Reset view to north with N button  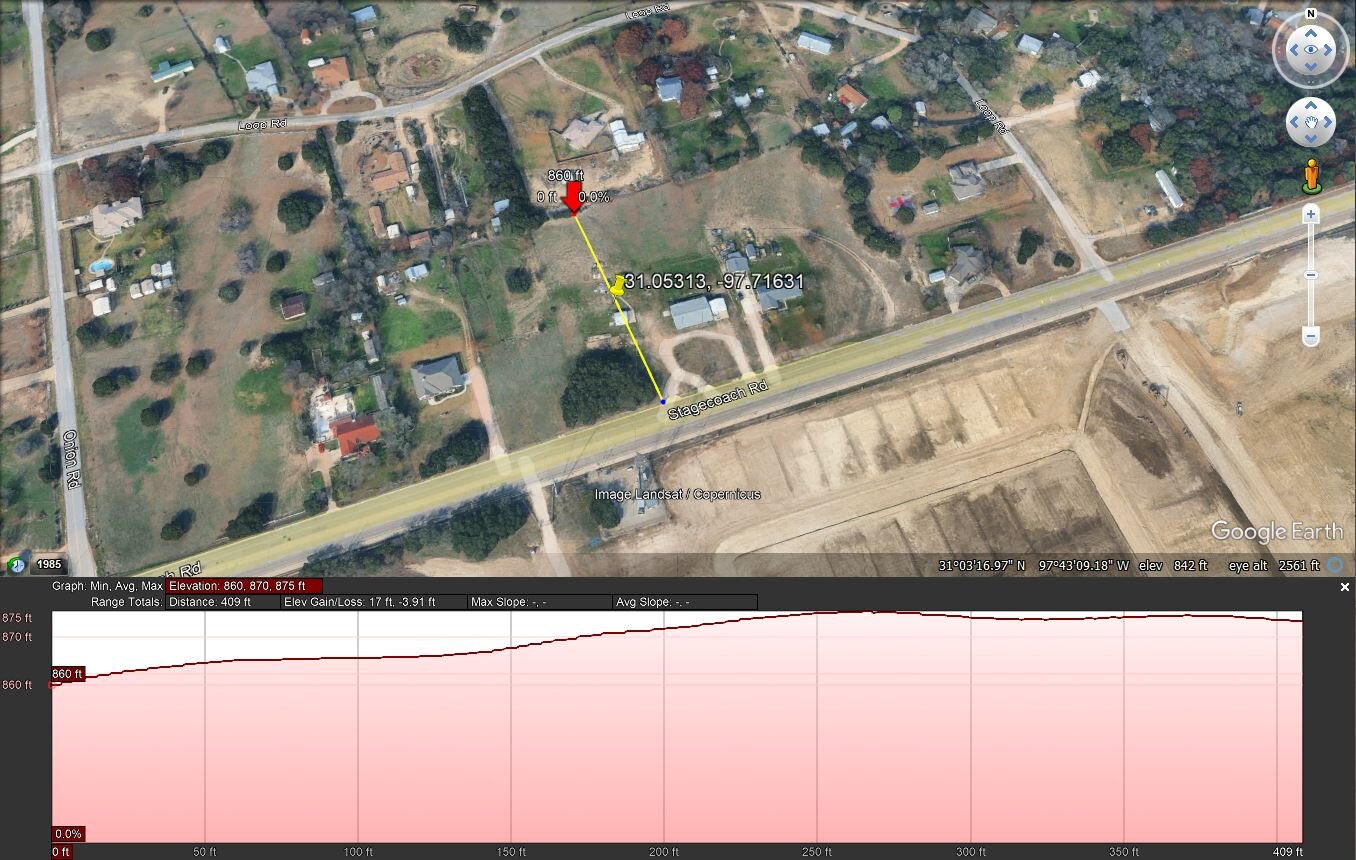(x=1310, y=14)
